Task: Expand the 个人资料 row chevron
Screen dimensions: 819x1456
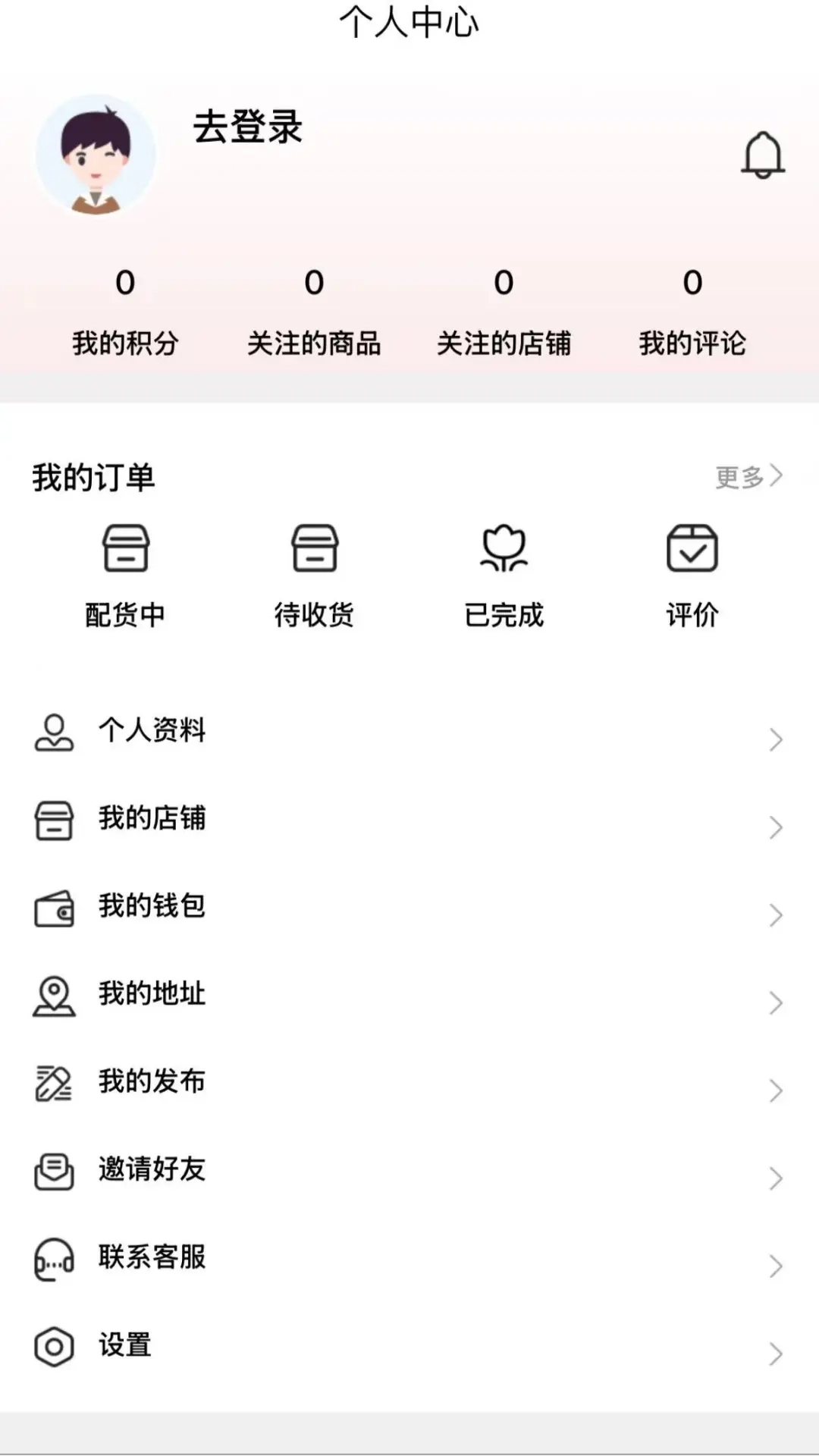Action: click(x=773, y=740)
